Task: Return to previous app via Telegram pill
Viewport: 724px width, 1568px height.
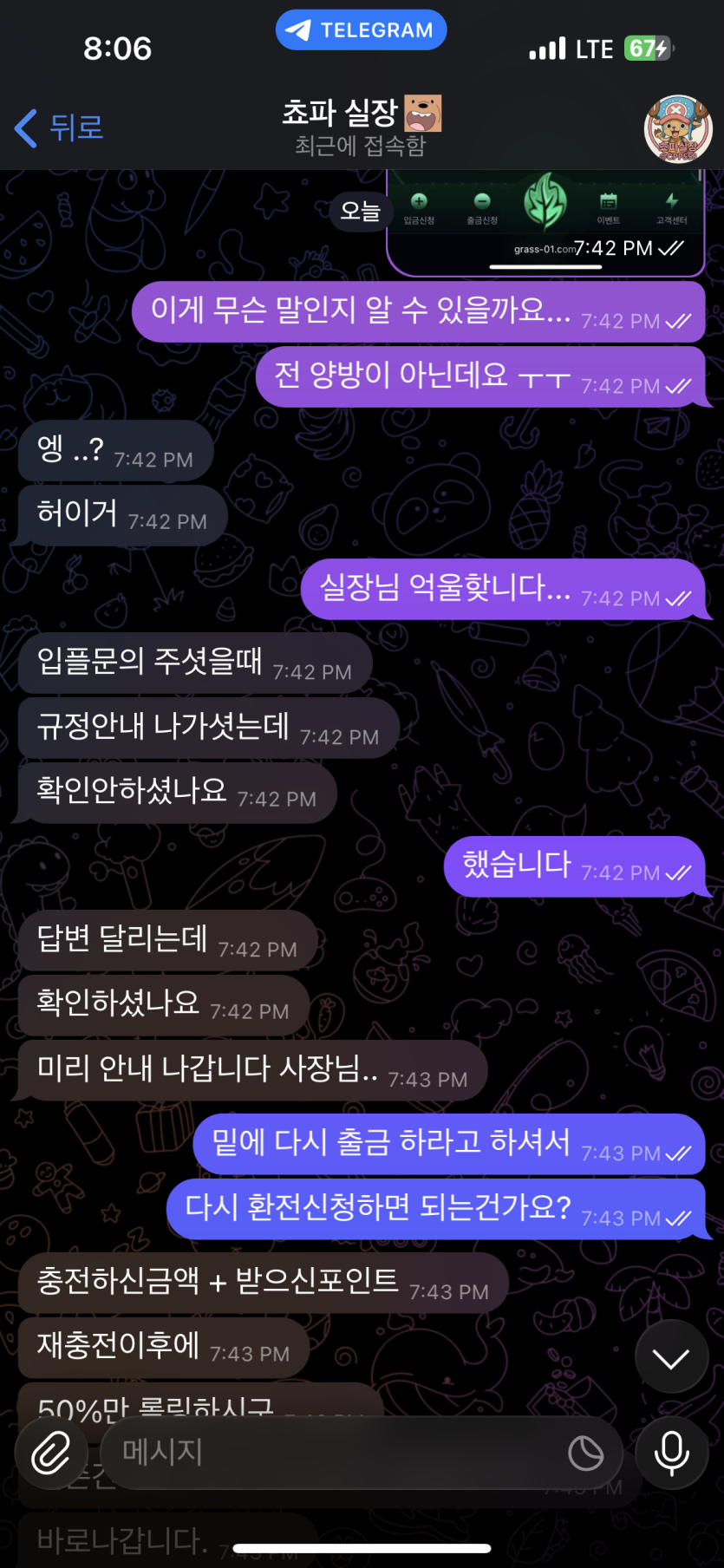Action: coord(362,30)
